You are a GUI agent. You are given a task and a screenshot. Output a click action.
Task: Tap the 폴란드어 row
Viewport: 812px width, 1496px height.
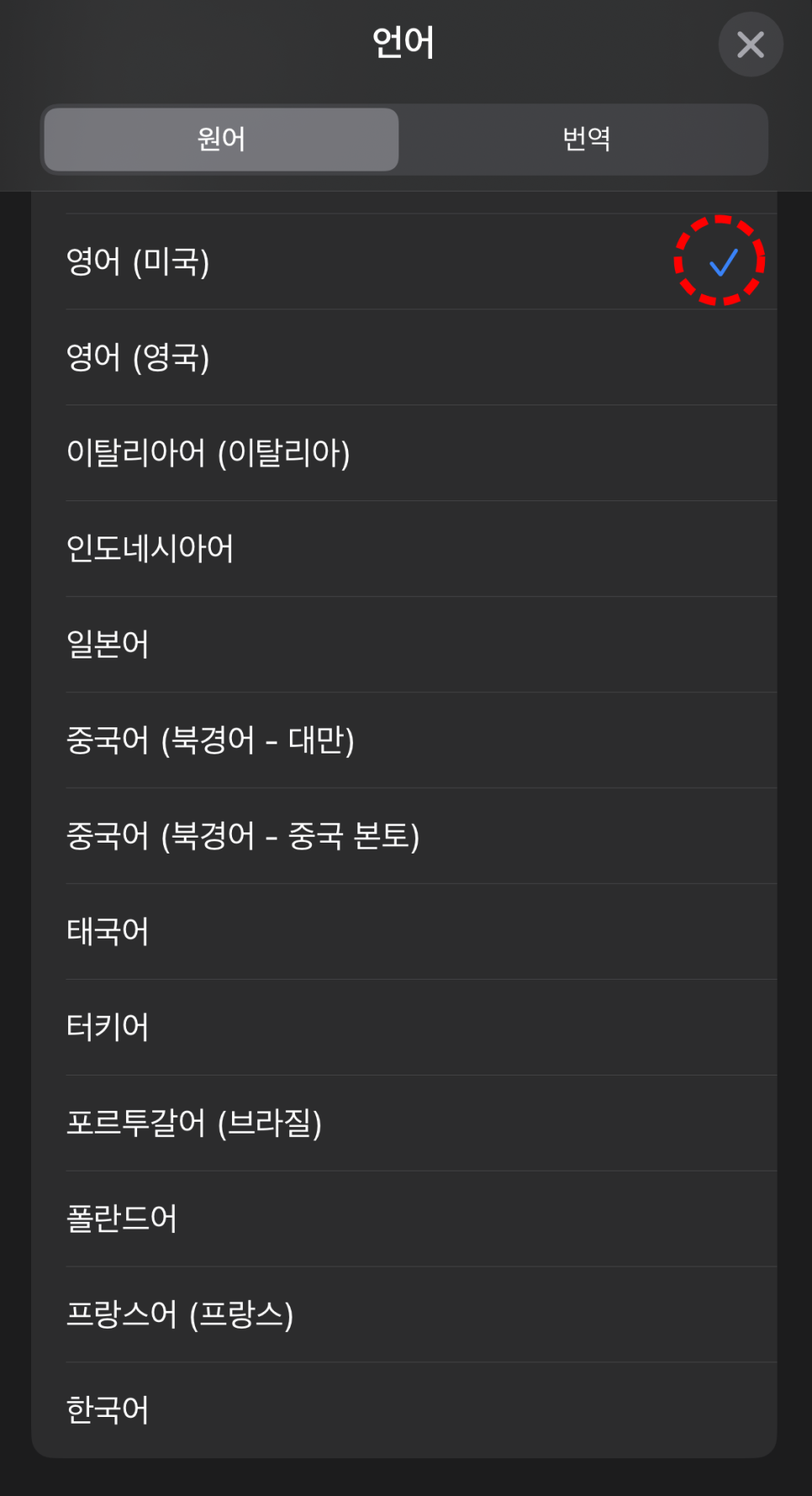(x=404, y=1219)
